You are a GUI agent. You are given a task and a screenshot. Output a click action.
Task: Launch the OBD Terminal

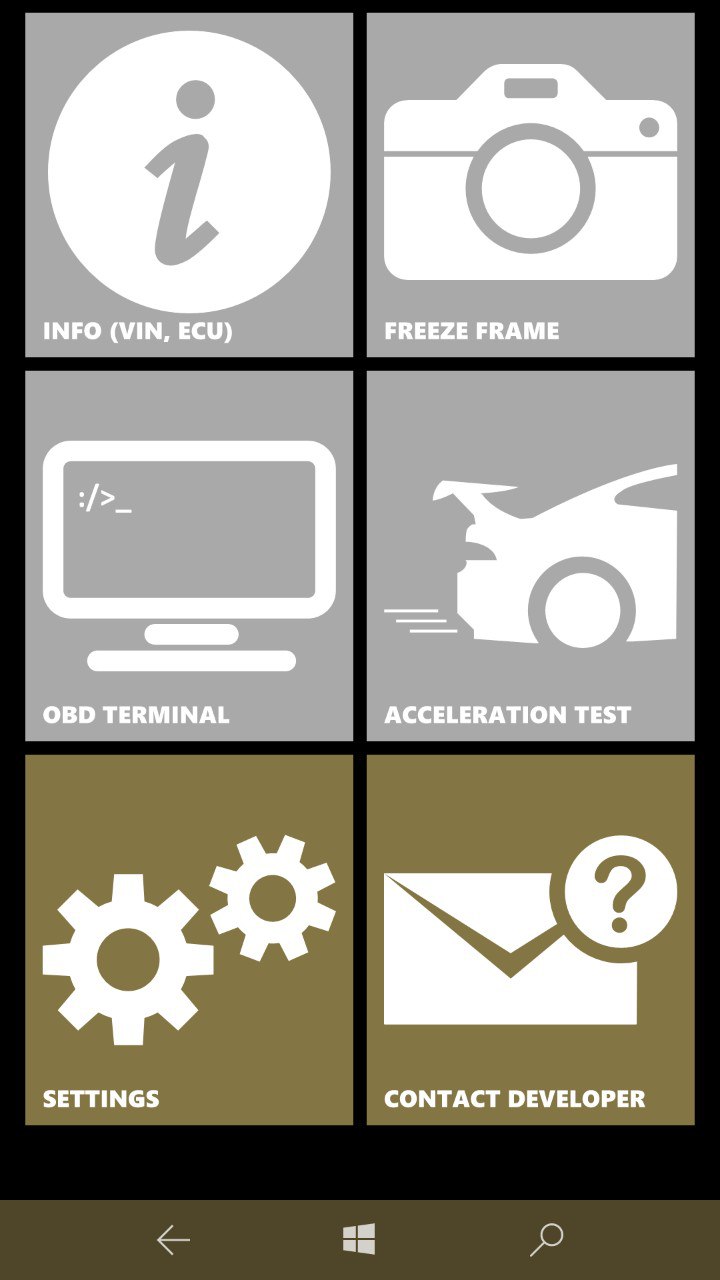pyautogui.click(x=189, y=555)
